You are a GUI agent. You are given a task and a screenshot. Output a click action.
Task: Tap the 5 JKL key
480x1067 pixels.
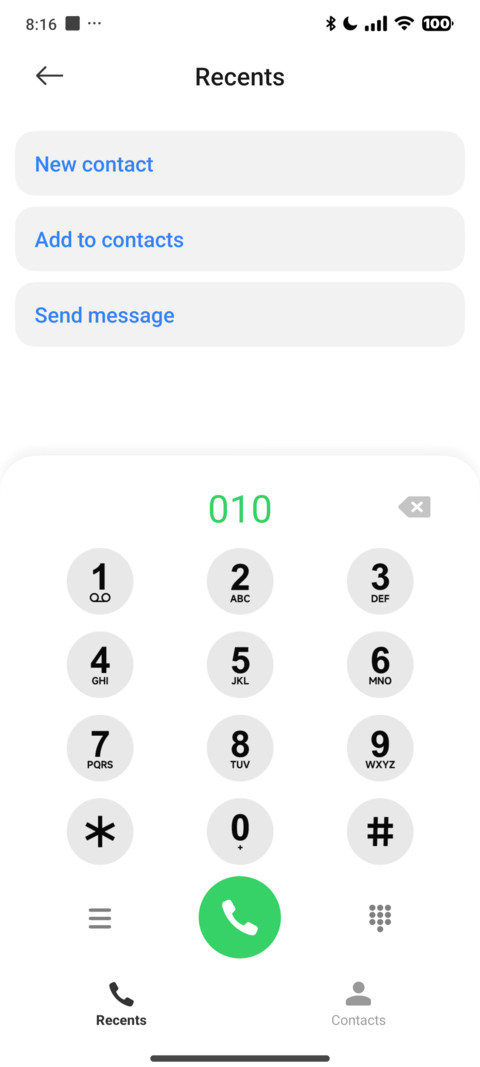pyautogui.click(x=240, y=665)
